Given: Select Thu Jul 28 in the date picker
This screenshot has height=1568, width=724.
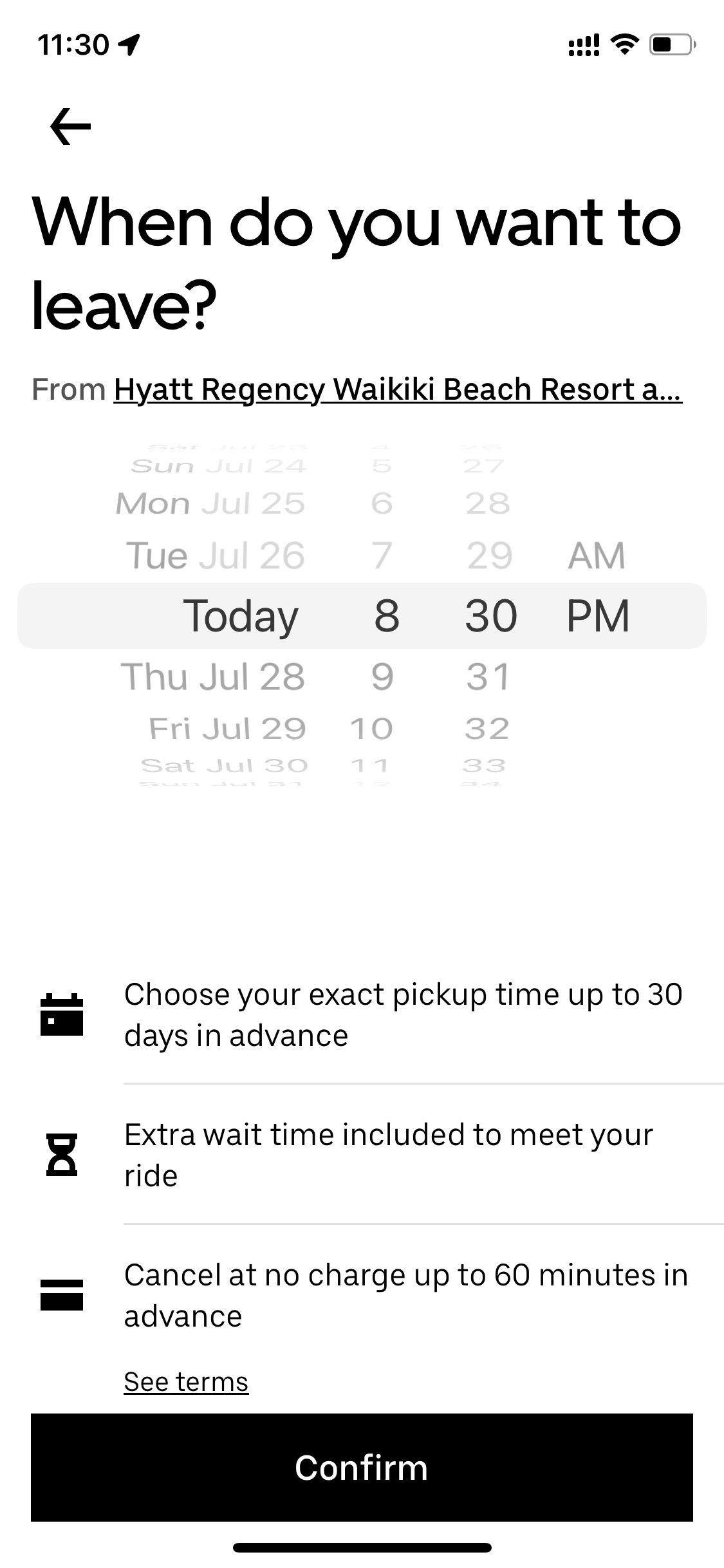Looking at the screenshot, I should (213, 677).
